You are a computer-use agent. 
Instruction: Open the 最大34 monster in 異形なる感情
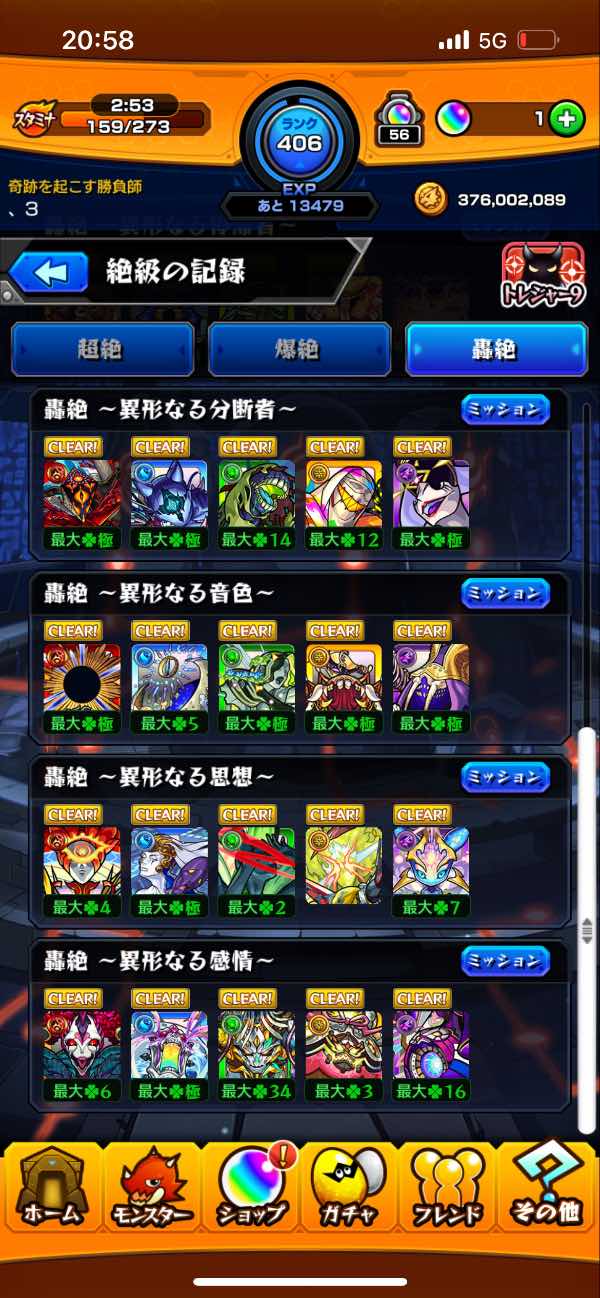[256, 1046]
